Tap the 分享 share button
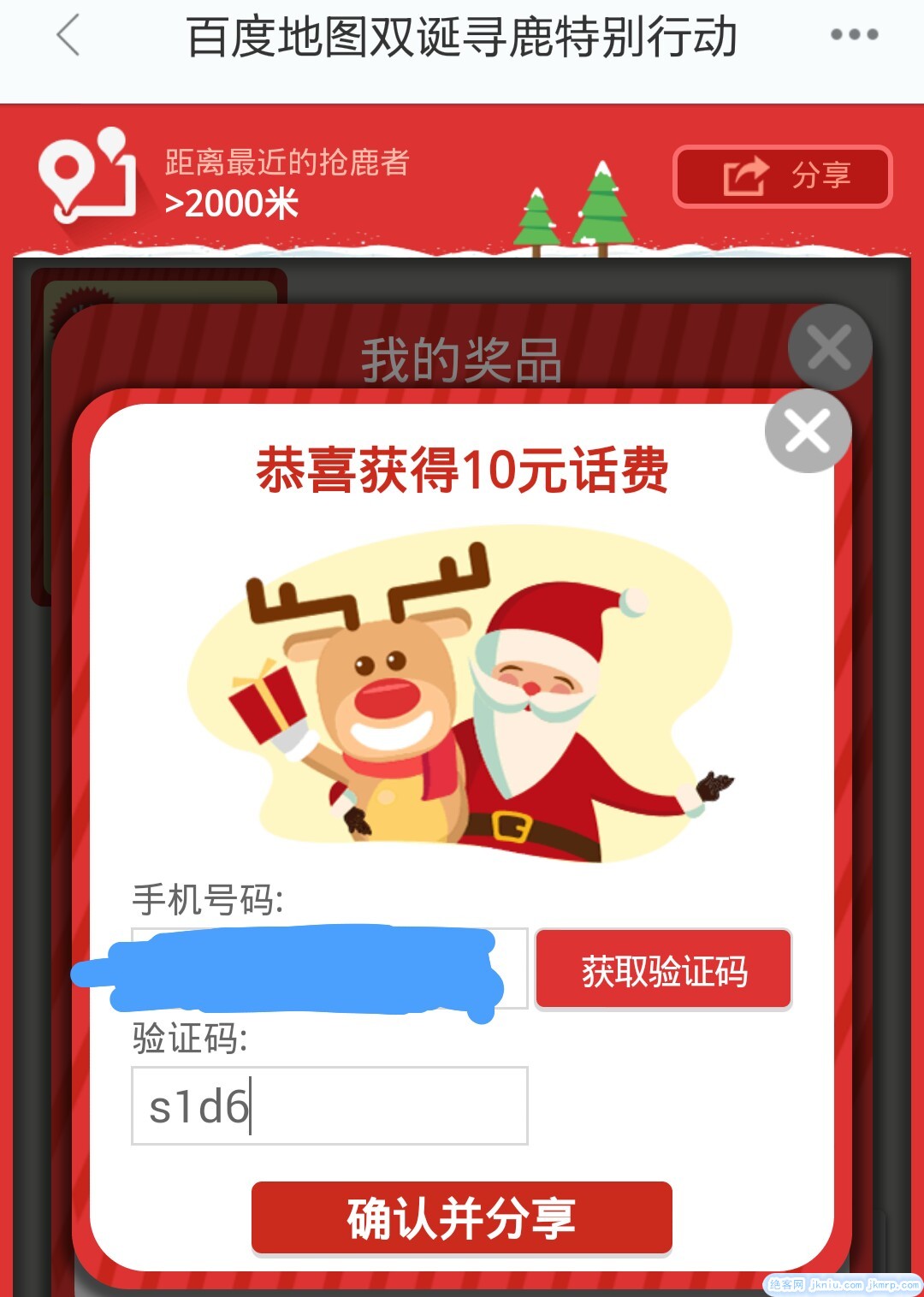 [783, 176]
